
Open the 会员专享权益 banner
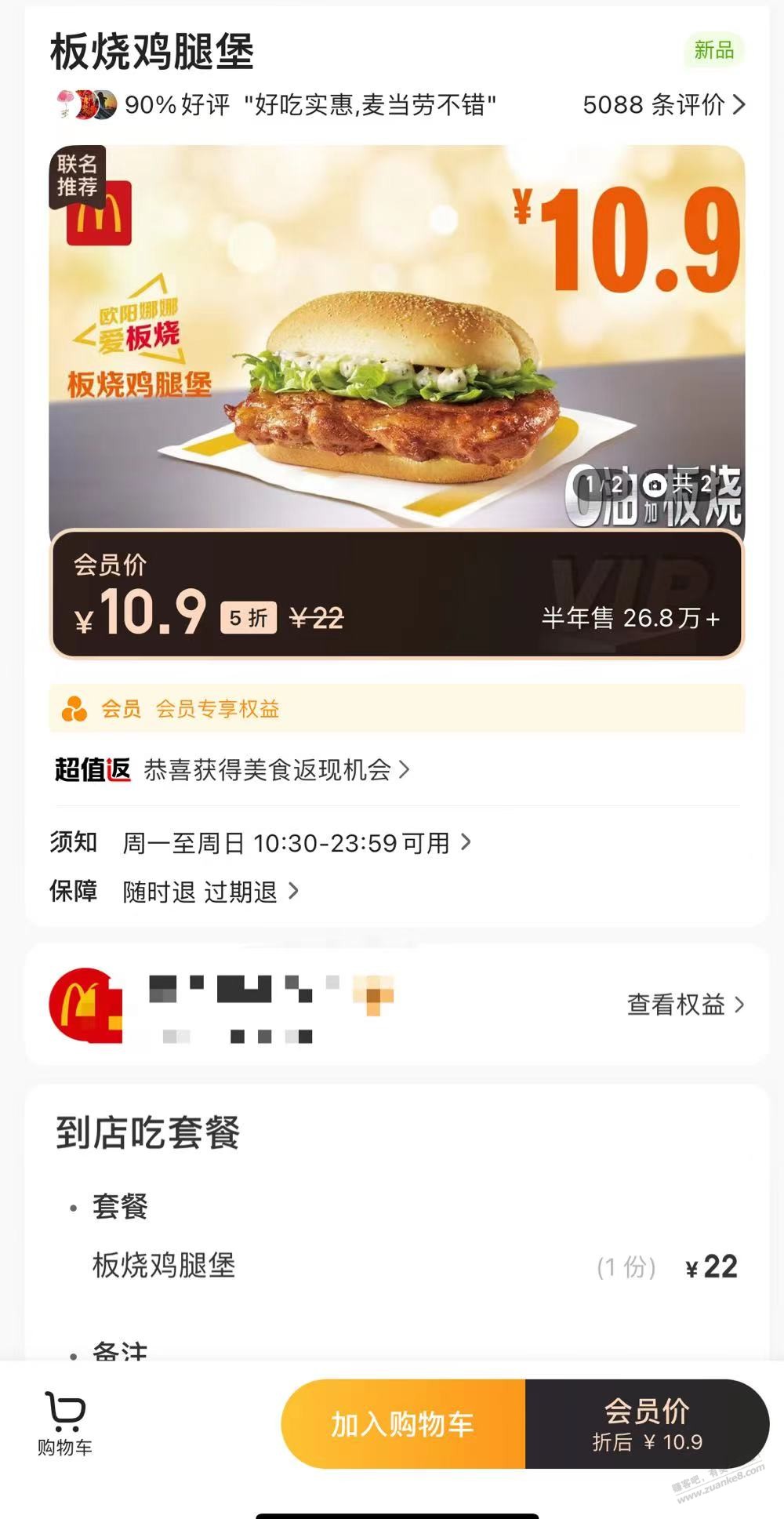397,708
